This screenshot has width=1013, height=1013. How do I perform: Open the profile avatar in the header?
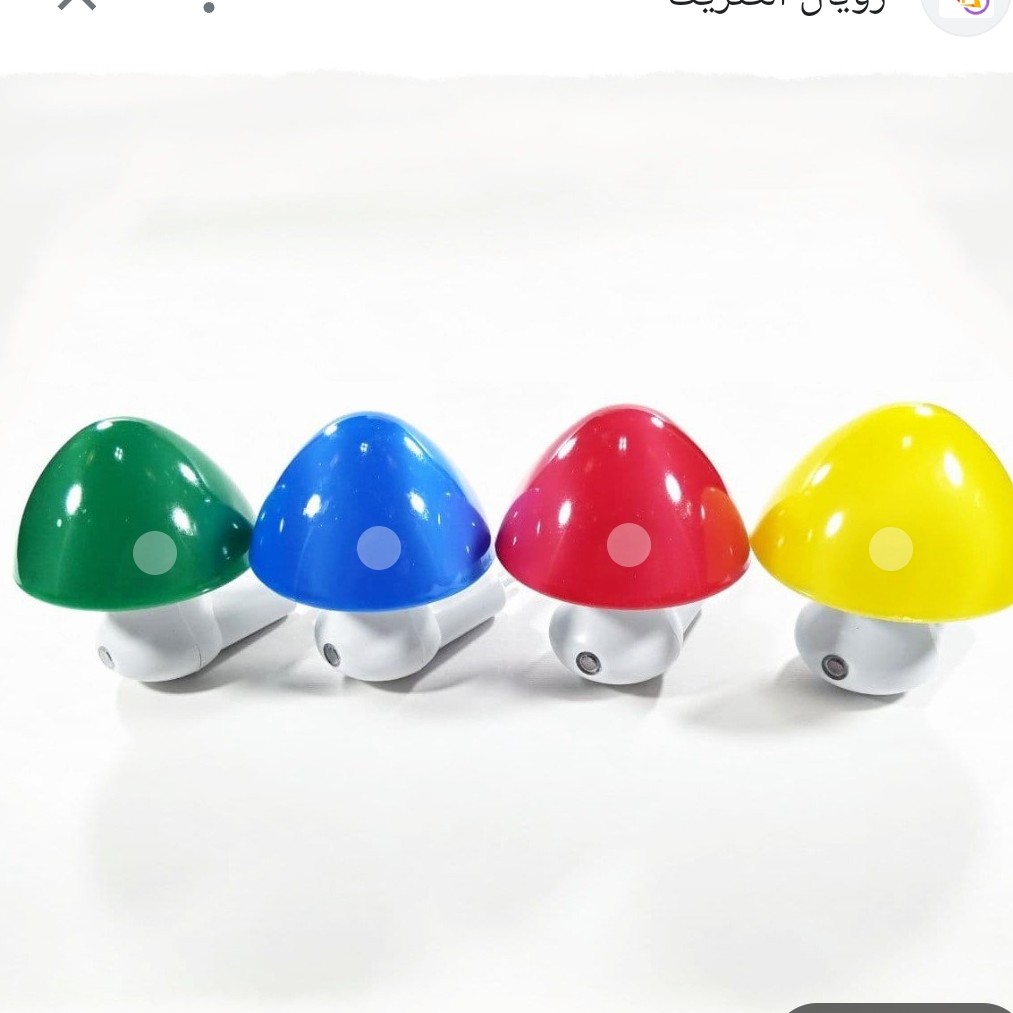click(x=968, y=5)
